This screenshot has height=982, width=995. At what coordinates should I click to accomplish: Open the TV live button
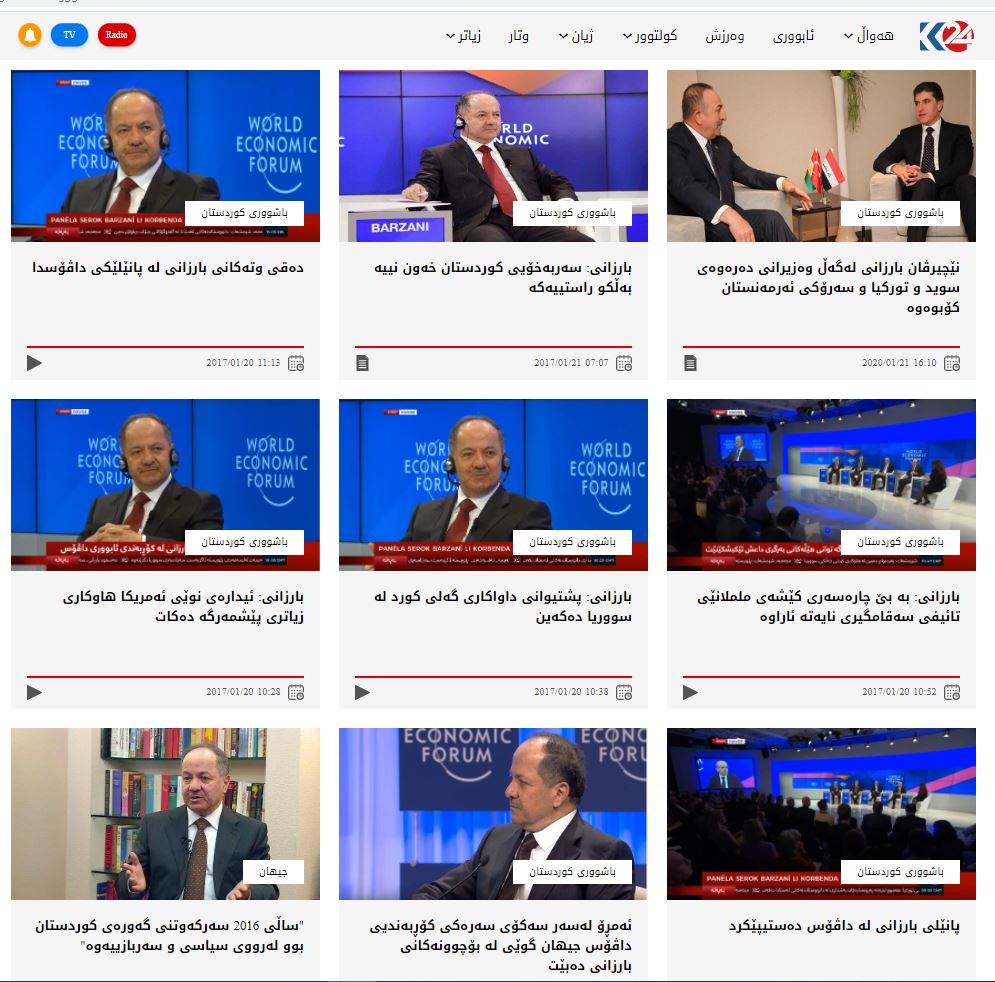pos(69,36)
